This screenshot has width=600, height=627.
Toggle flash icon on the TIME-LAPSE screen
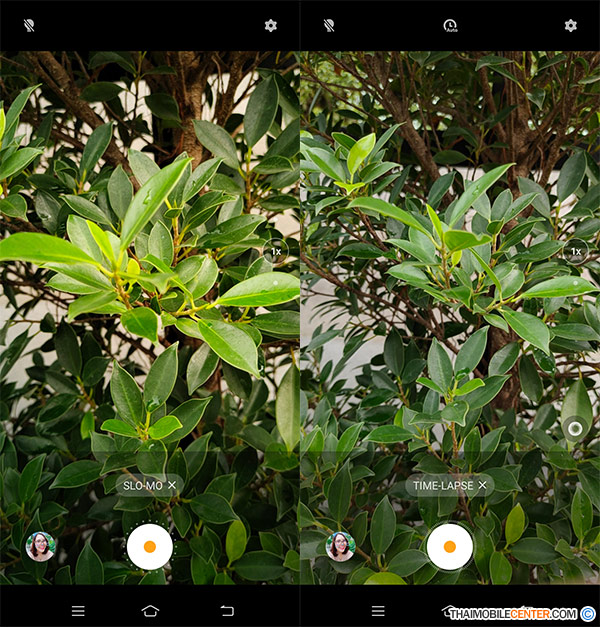click(x=329, y=25)
